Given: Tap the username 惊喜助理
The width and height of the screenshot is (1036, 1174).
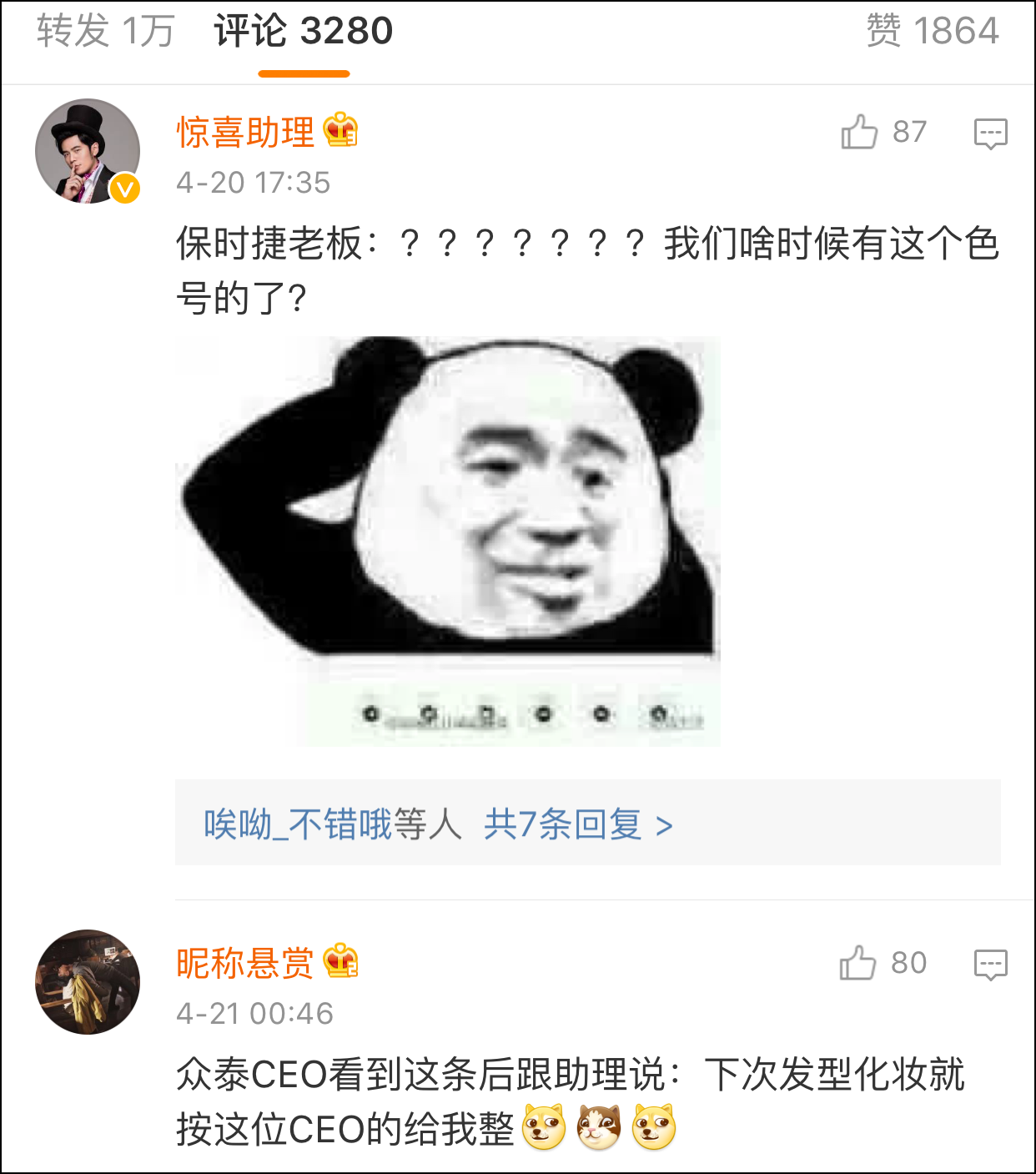Looking at the screenshot, I should tap(245, 132).
